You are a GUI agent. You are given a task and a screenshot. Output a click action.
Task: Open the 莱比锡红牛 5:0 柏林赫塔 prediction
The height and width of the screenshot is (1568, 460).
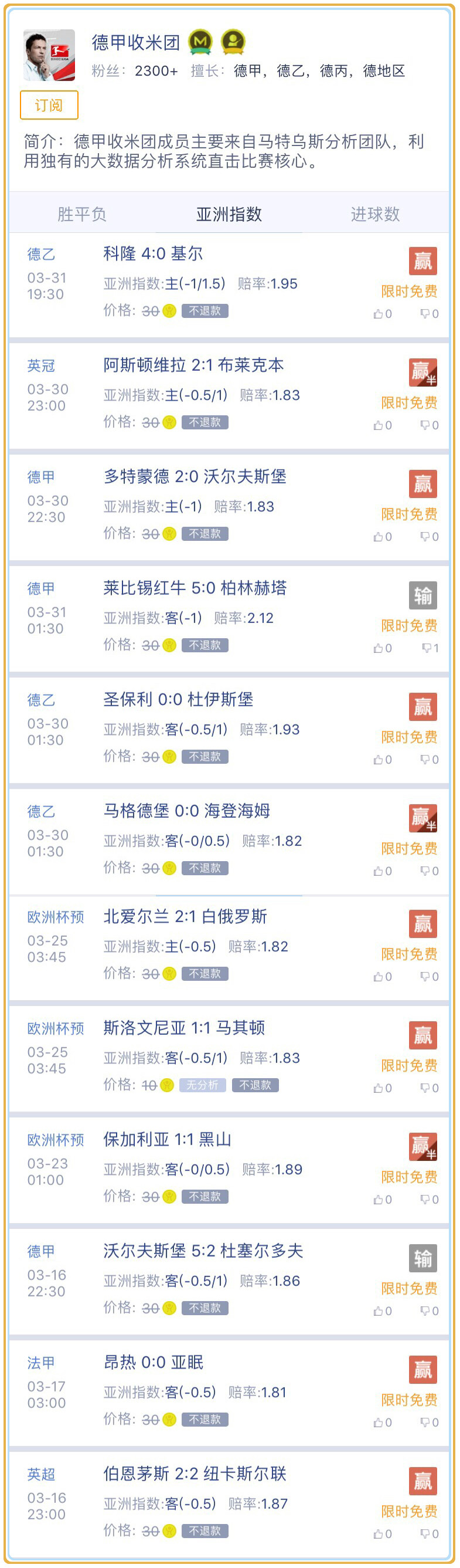pos(195,588)
